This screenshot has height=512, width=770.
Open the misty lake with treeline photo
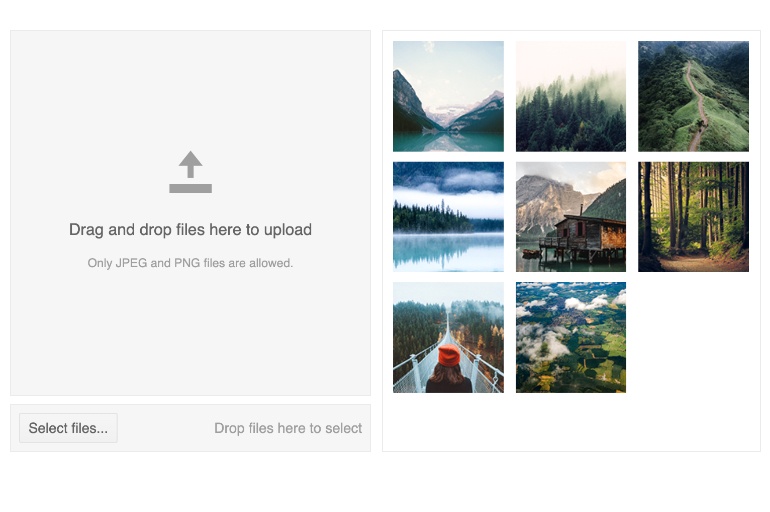(448, 217)
